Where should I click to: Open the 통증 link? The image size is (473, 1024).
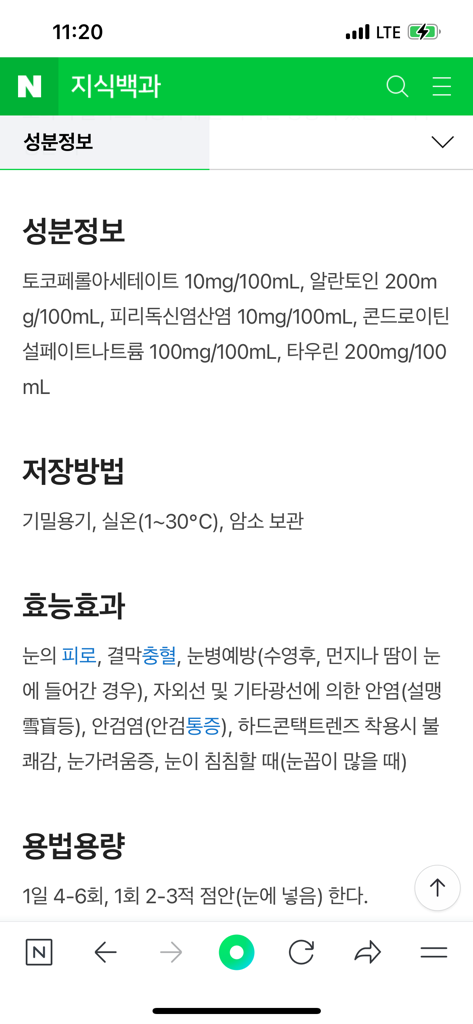click(x=204, y=726)
